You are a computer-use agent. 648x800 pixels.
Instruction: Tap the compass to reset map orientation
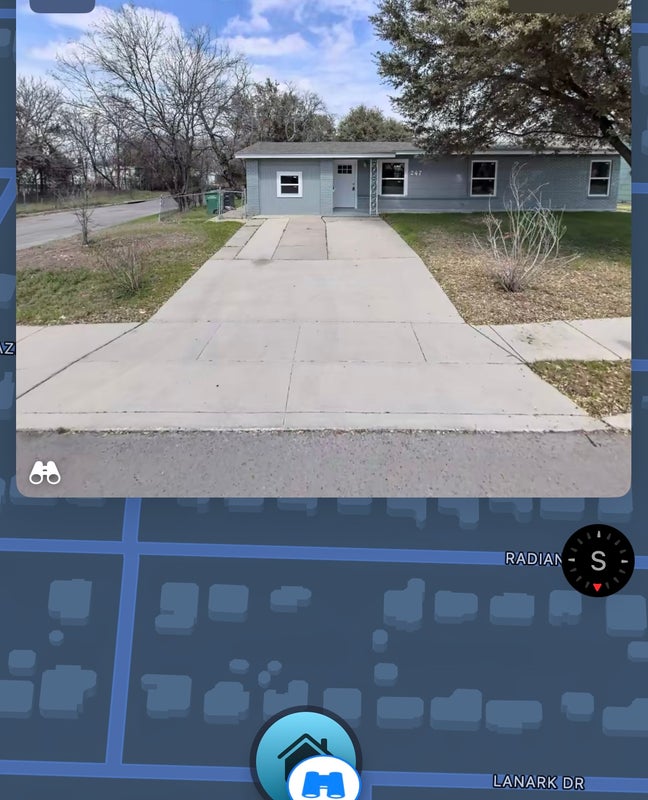point(598,561)
